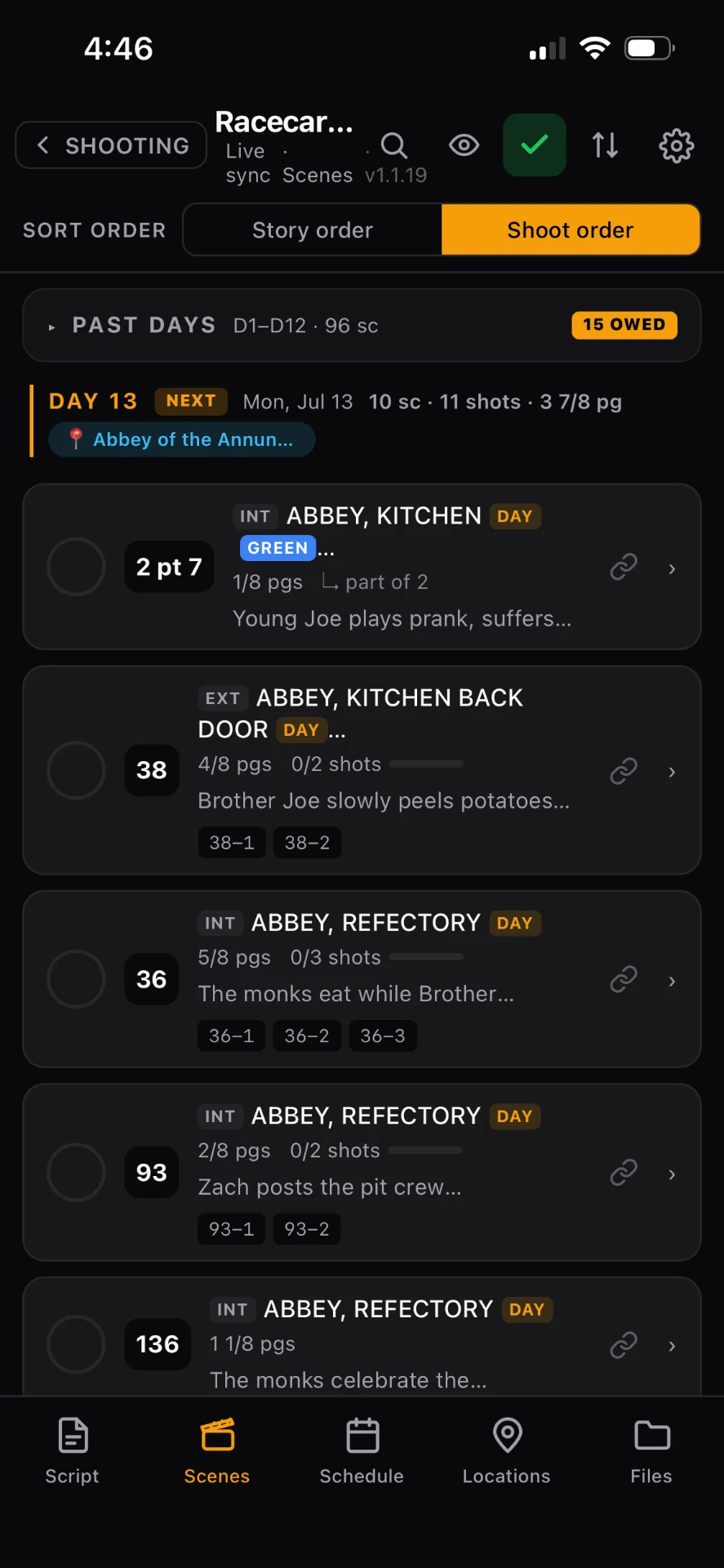Open the settings gear
The height and width of the screenshot is (1568, 724).
[x=676, y=146]
